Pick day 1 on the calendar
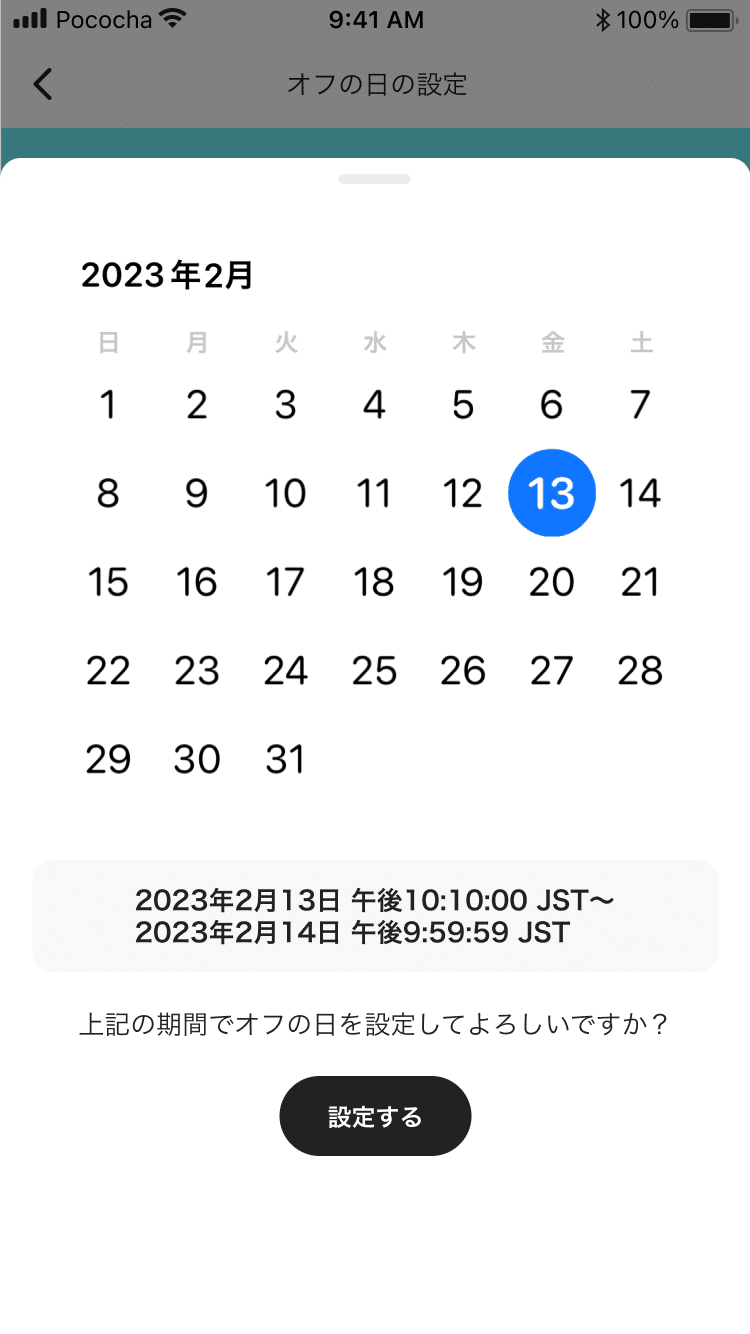 pyautogui.click(x=108, y=405)
